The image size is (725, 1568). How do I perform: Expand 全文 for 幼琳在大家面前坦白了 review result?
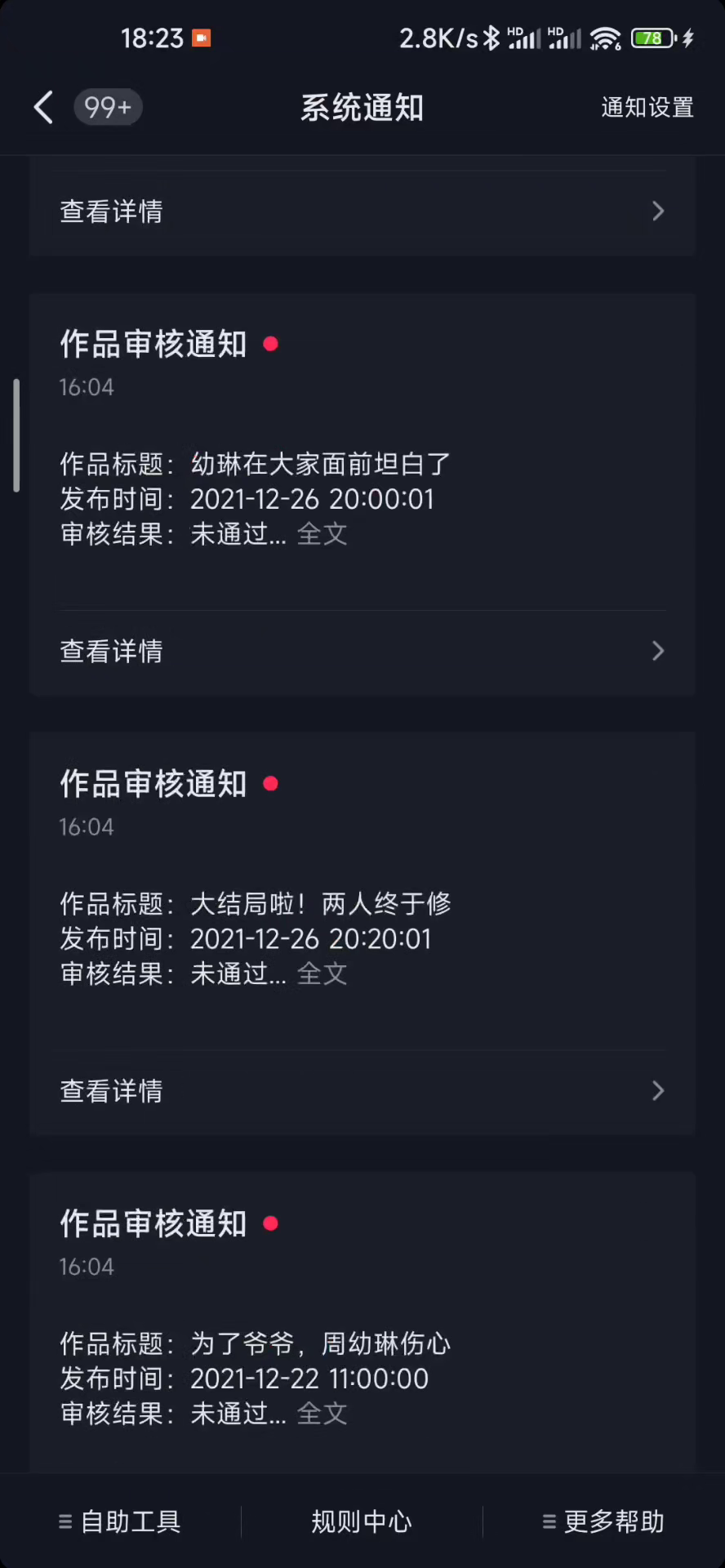click(x=322, y=534)
